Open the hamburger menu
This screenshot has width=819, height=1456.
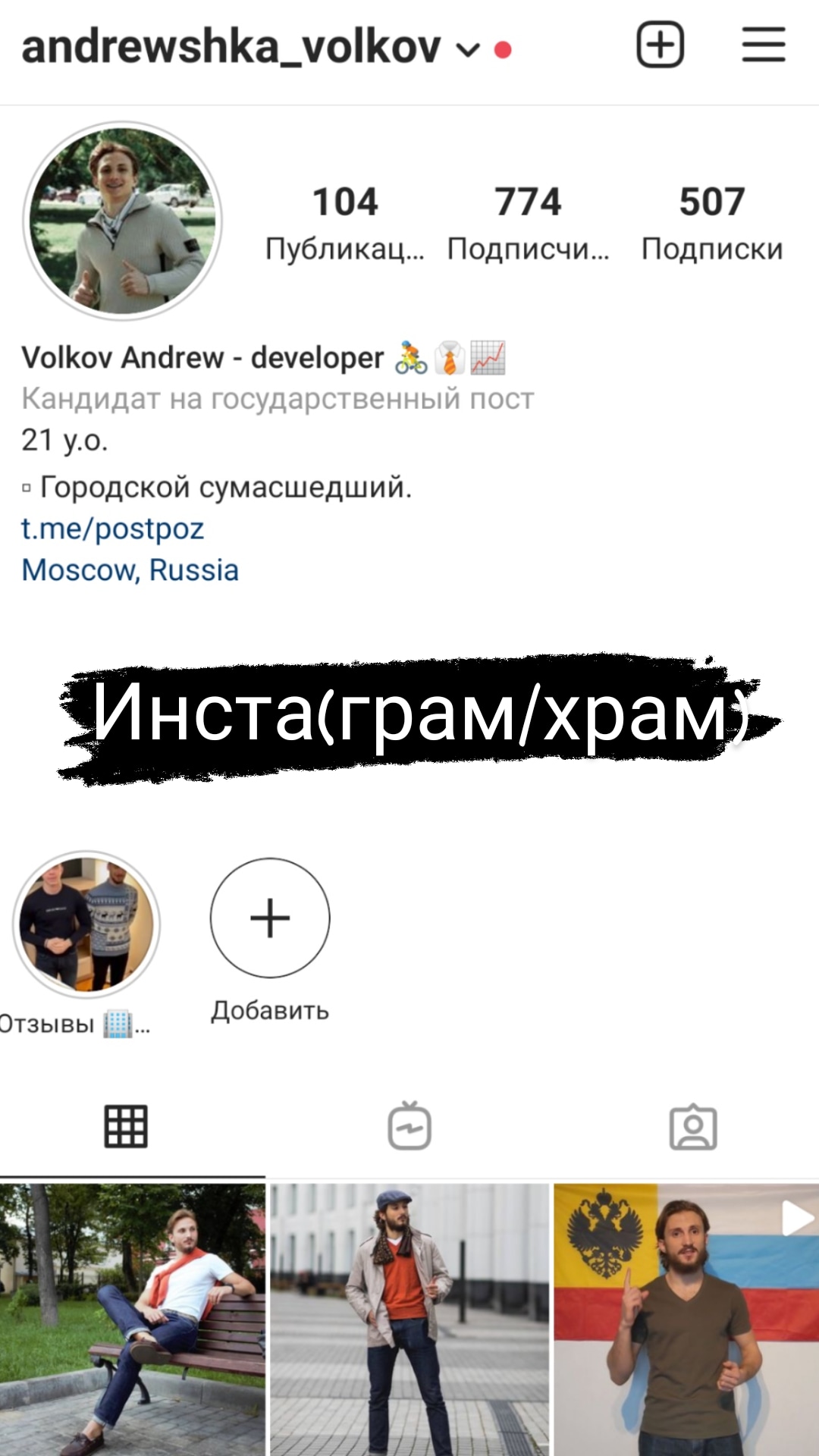click(x=763, y=45)
